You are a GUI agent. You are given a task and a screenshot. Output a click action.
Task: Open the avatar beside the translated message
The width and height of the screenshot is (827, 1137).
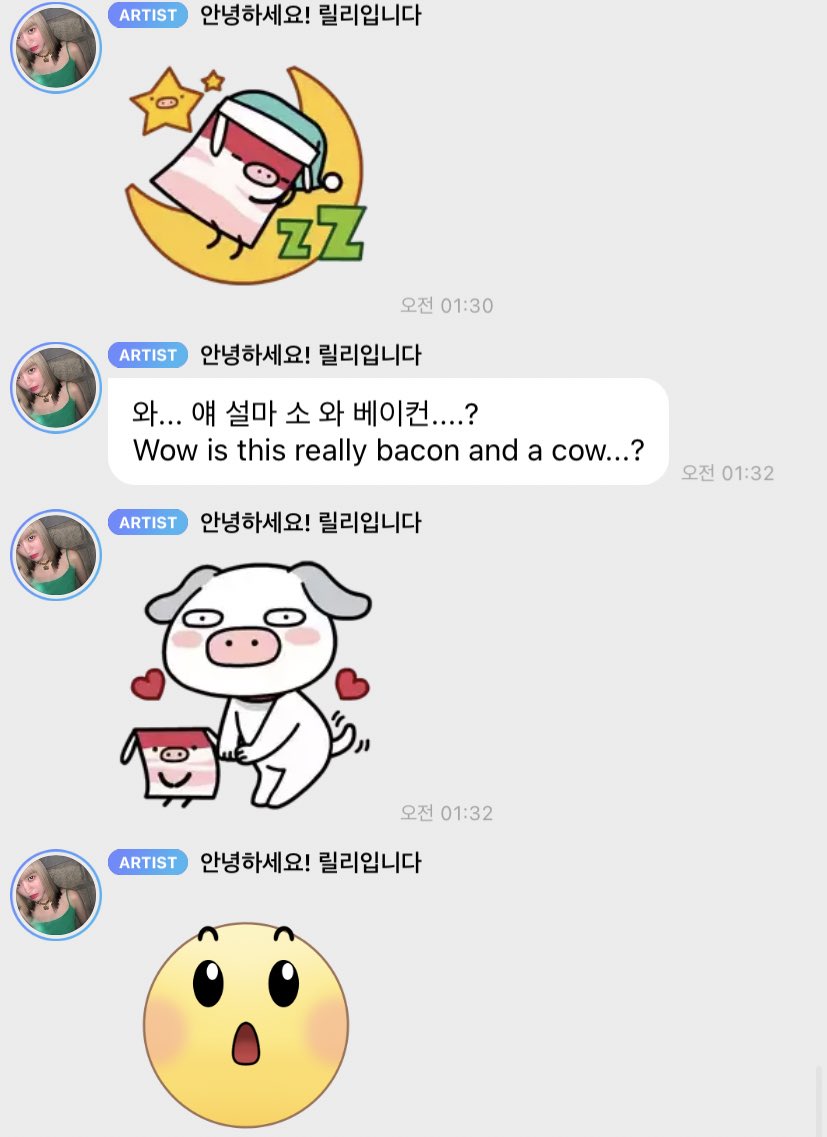pyautogui.click(x=56, y=388)
